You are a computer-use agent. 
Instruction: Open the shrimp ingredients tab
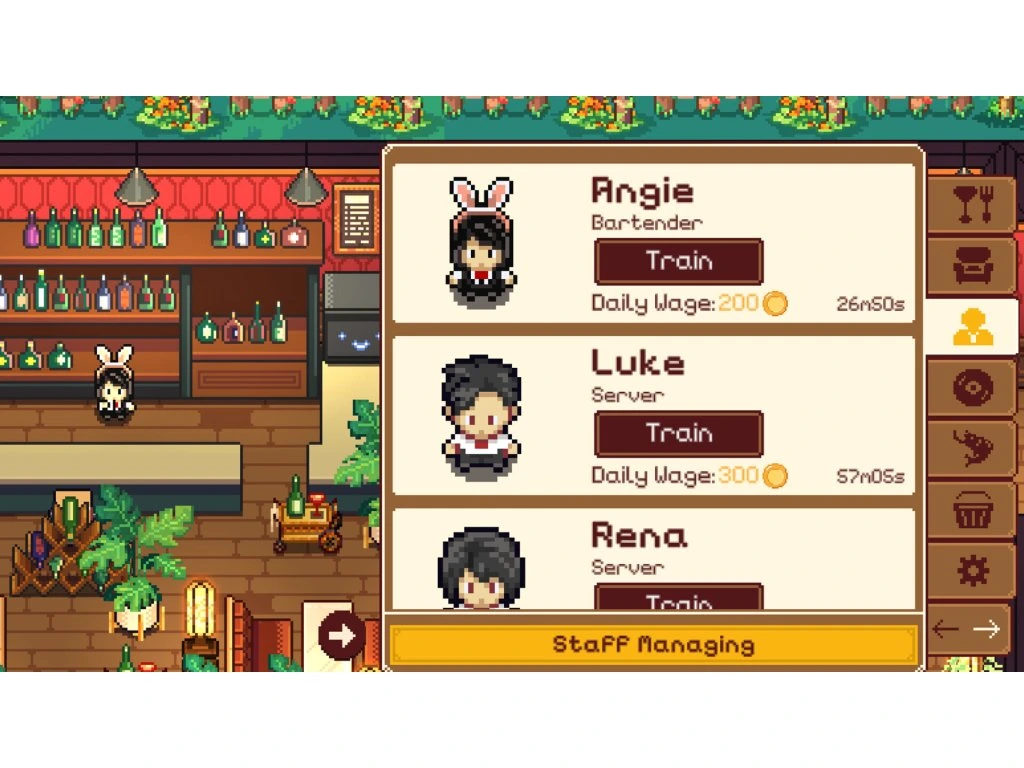[972, 448]
